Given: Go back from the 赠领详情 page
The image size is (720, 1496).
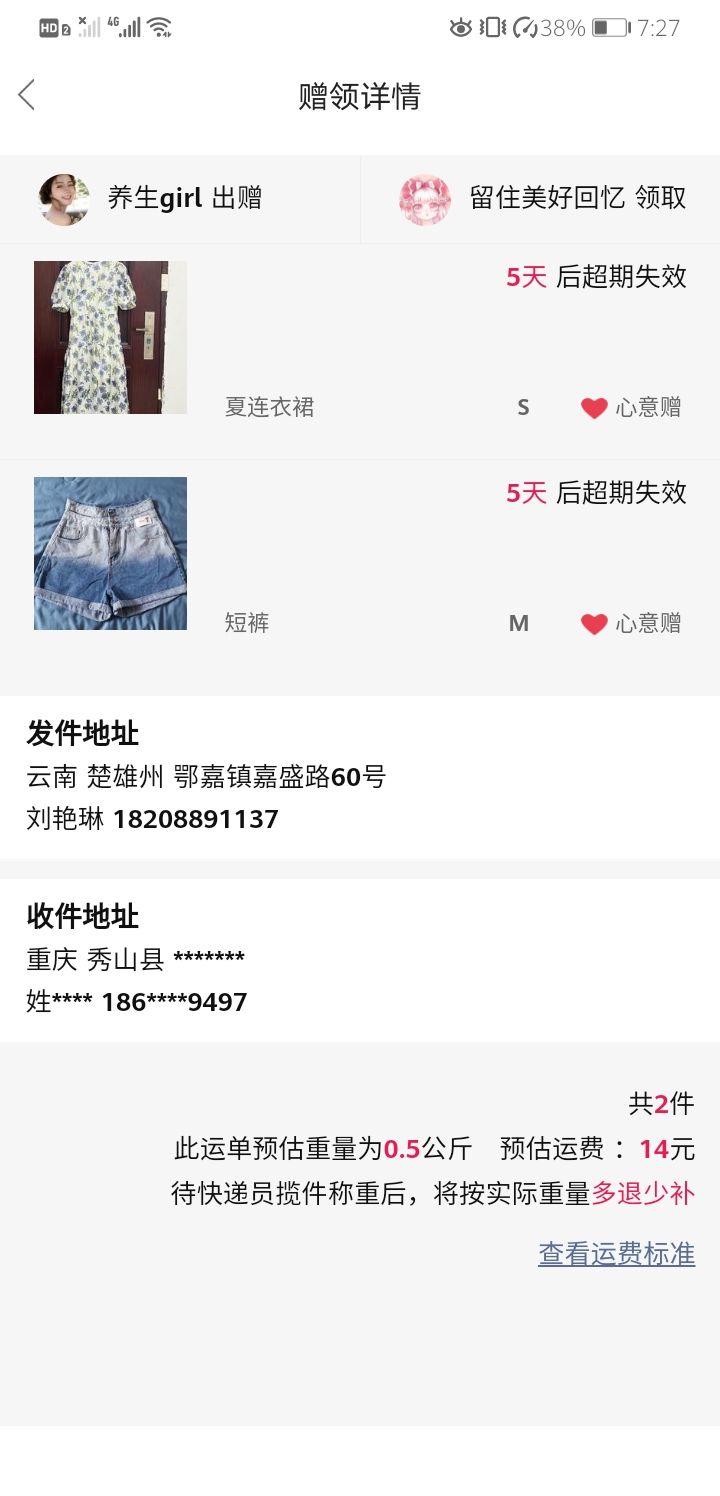Looking at the screenshot, I should [27, 95].
